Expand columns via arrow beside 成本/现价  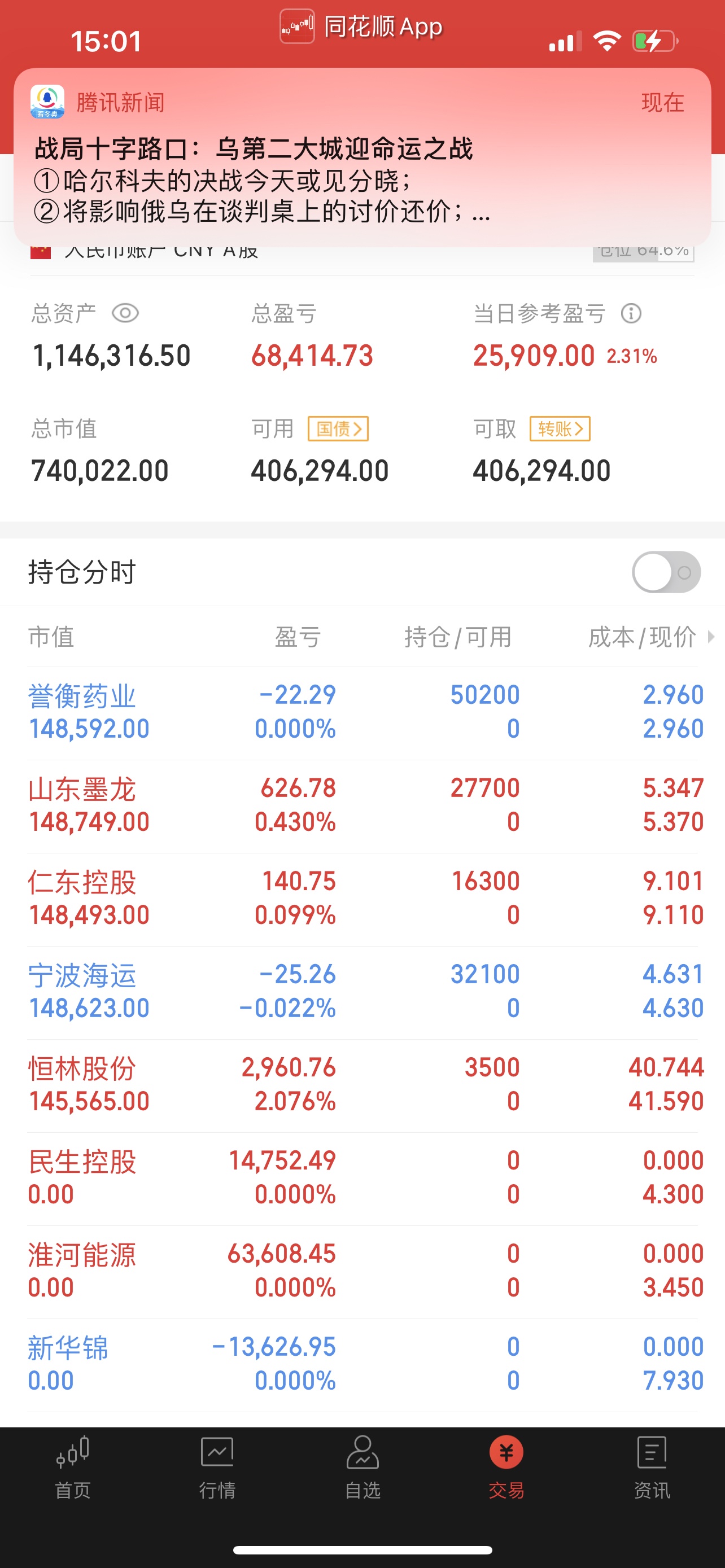tap(711, 637)
